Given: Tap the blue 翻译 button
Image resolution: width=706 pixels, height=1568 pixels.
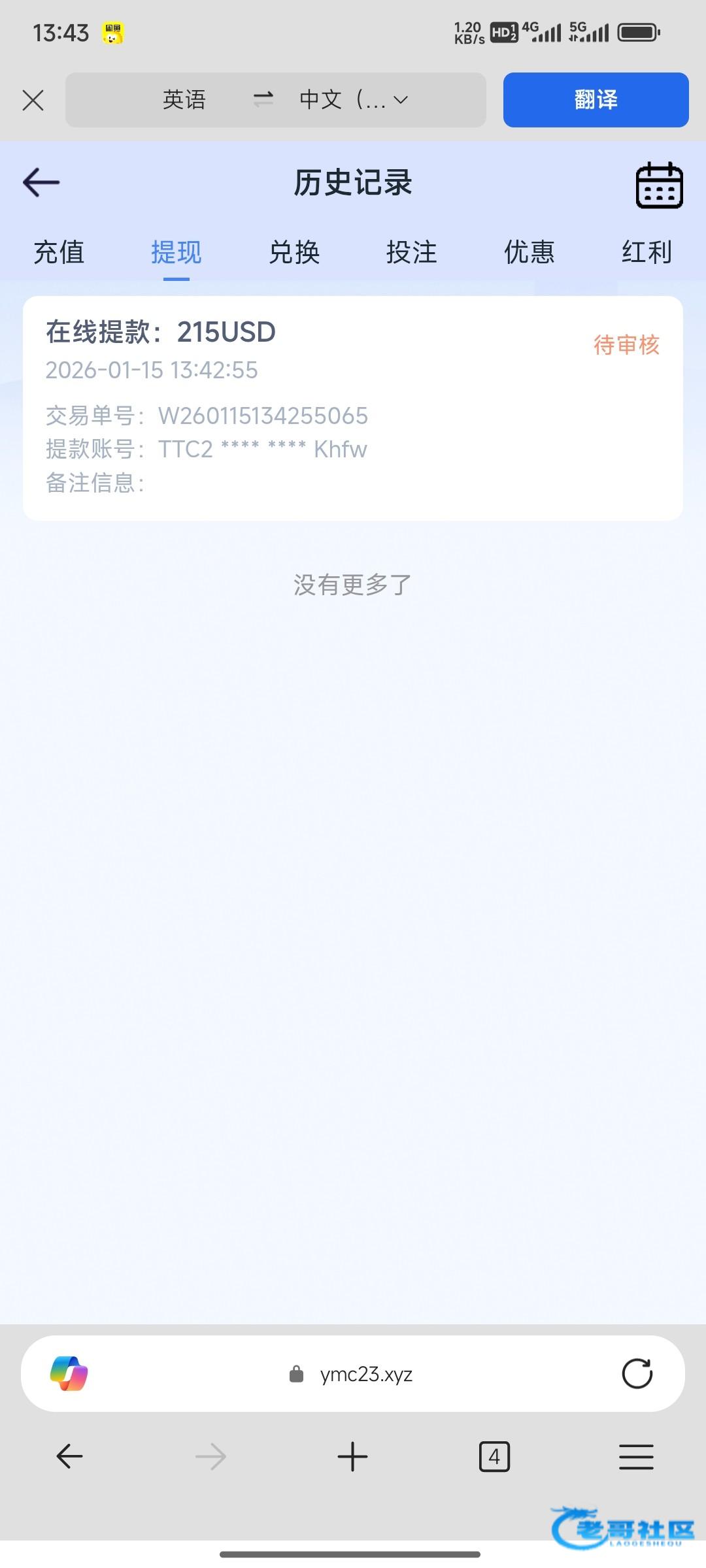Looking at the screenshot, I should pos(596,100).
